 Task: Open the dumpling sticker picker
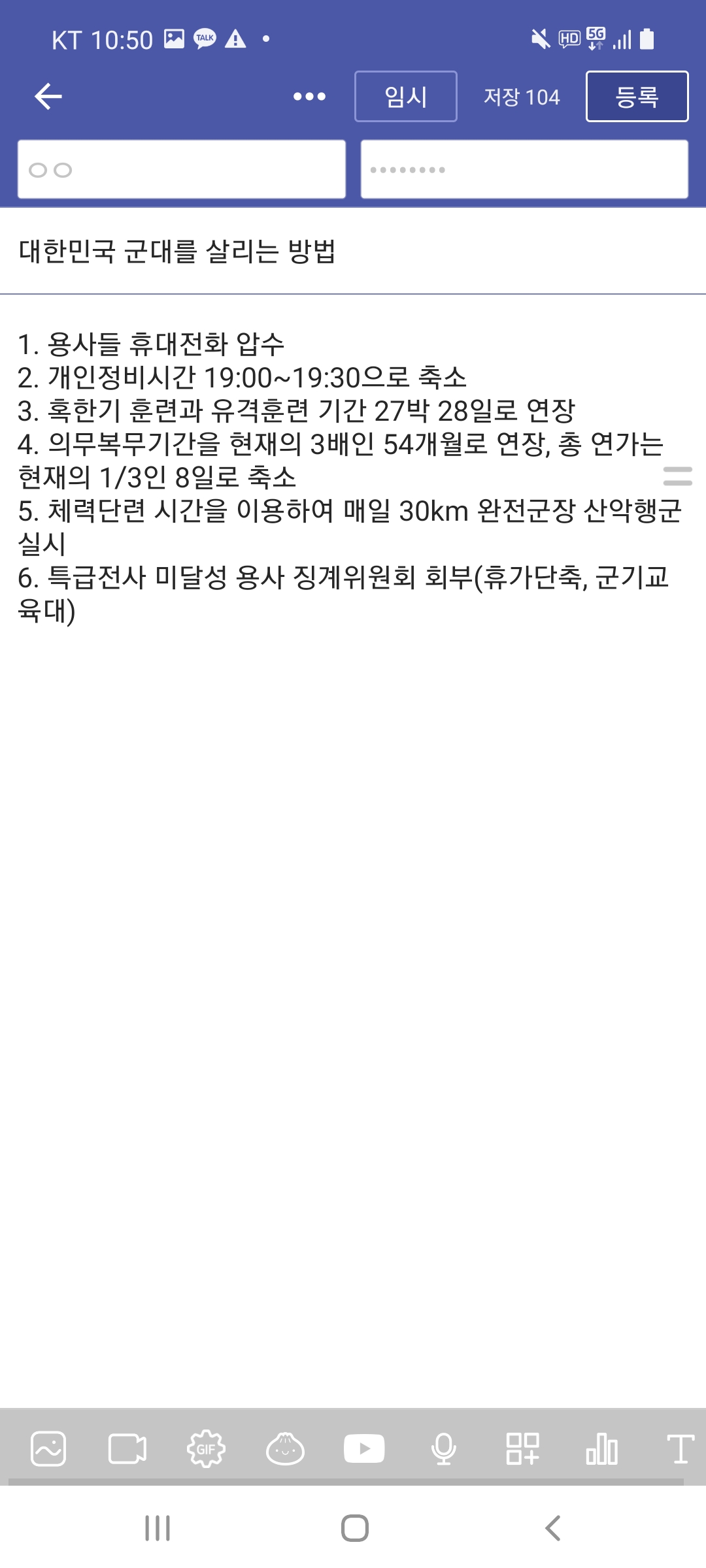(285, 1450)
